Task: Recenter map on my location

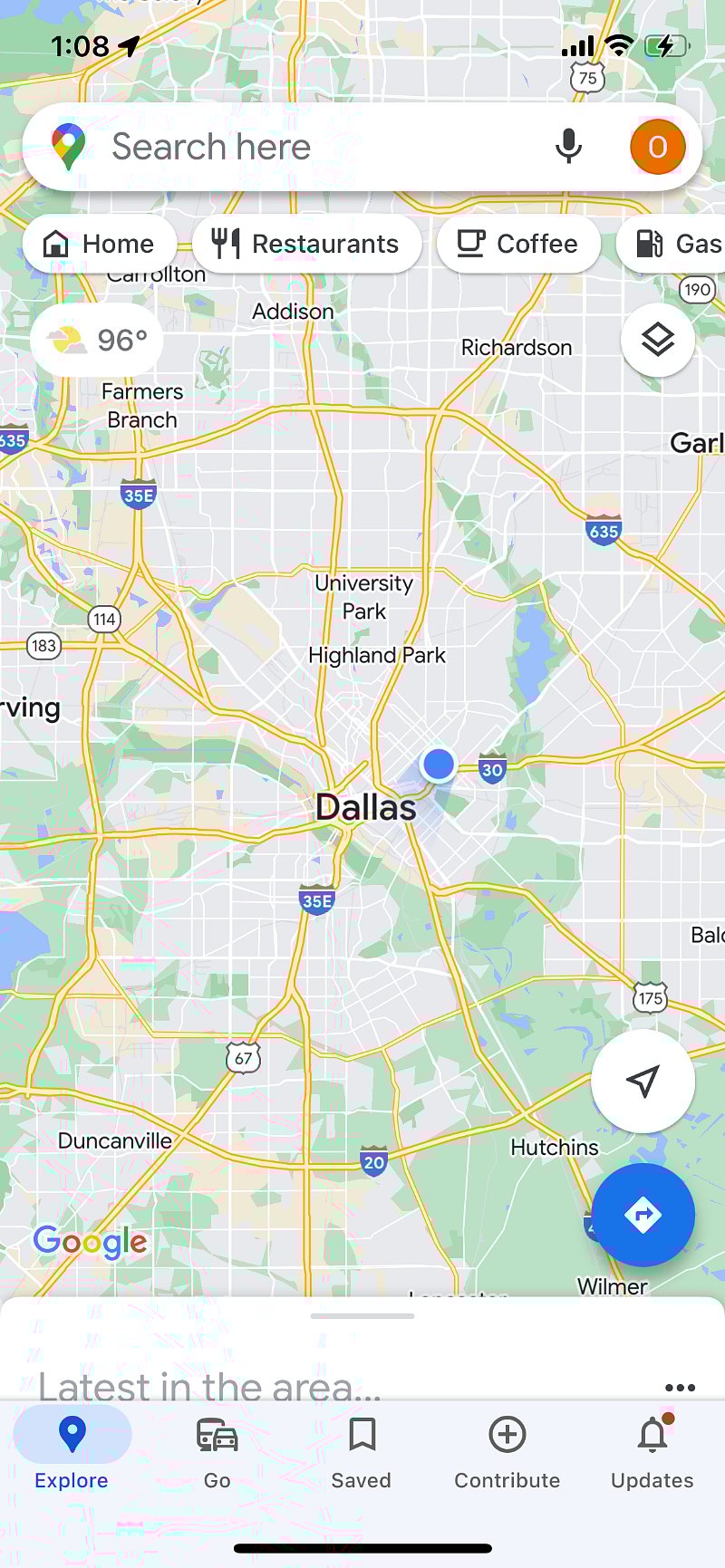Action: click(643, 1081)
